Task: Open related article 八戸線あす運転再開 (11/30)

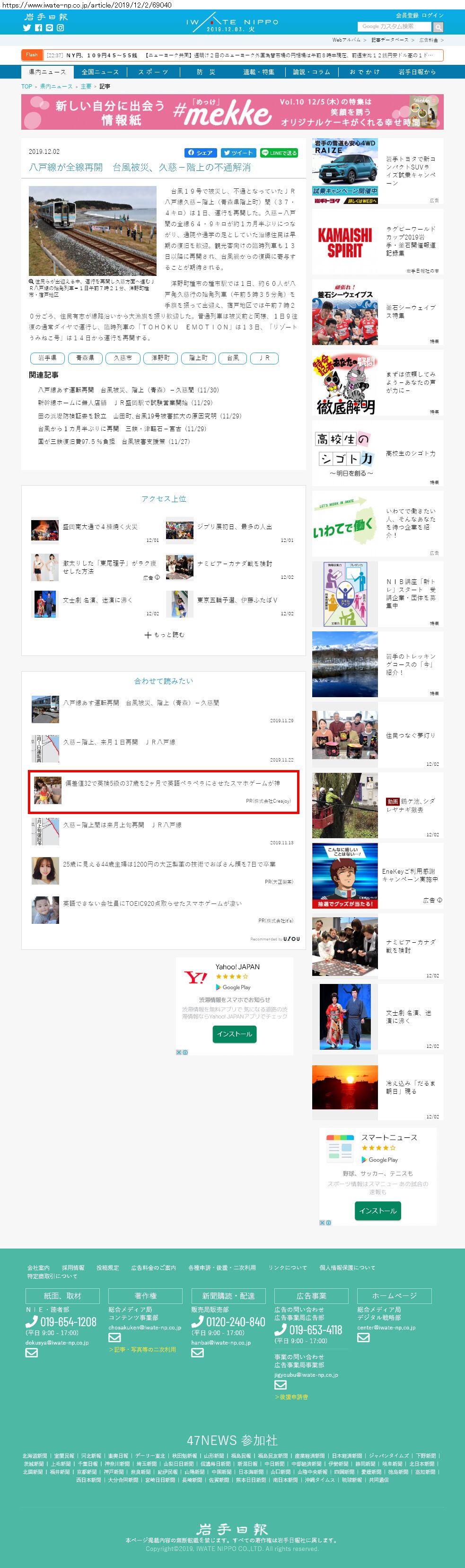Action: [128, 390]
